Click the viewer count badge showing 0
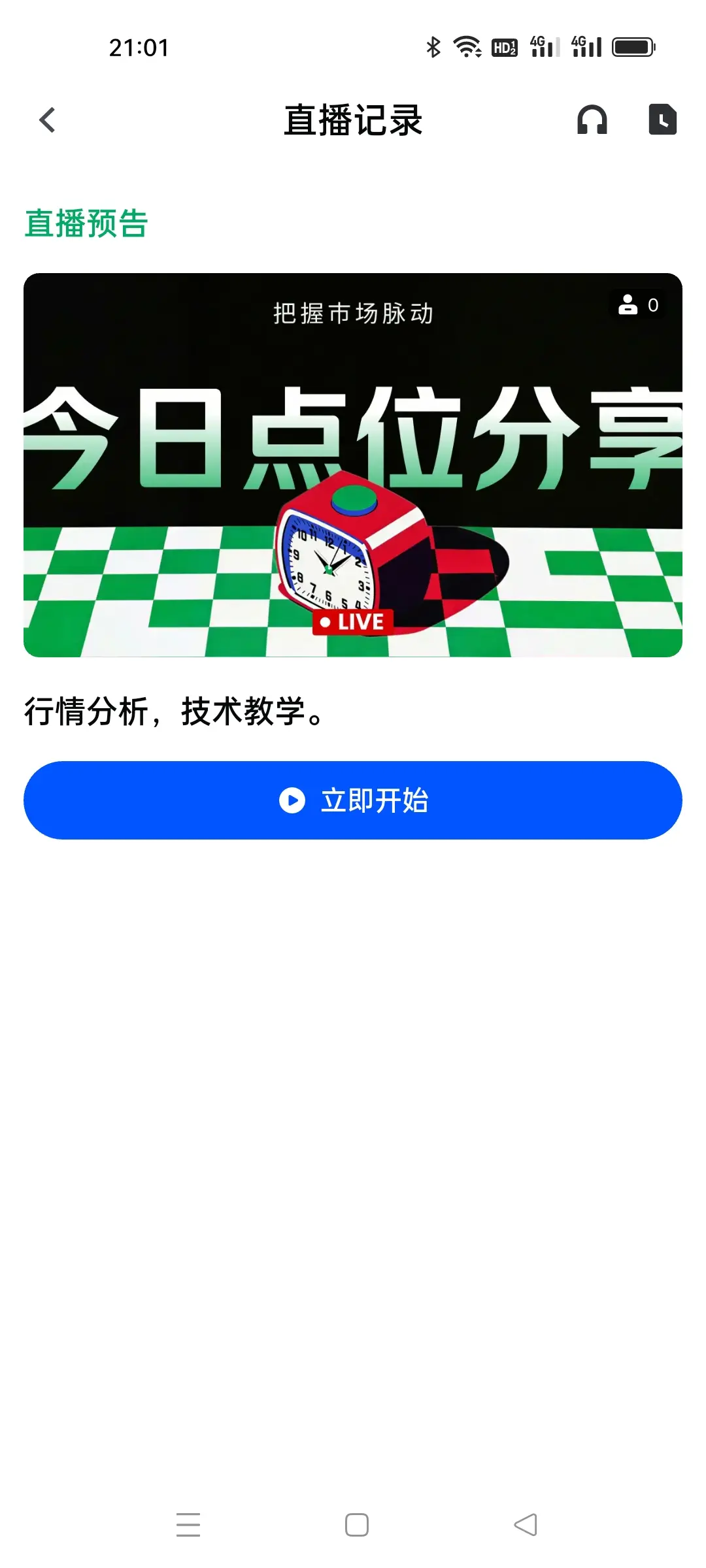The image size is (706, 1568). [x=637, y=304]
